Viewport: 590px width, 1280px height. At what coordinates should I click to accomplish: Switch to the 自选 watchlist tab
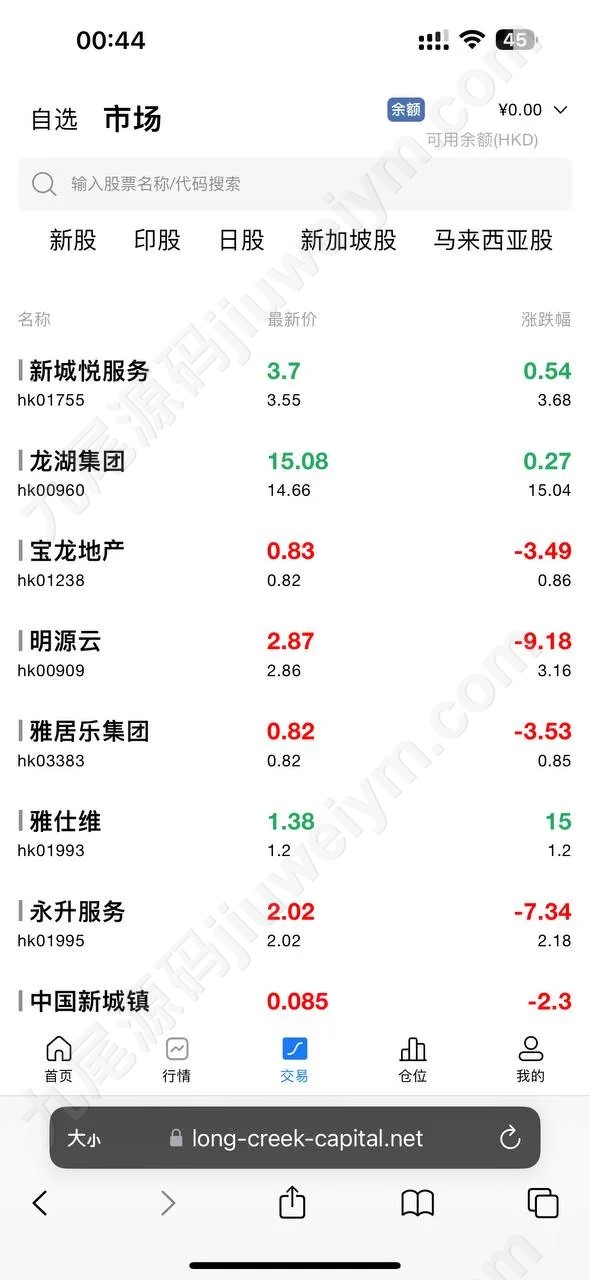click(54, 120)
